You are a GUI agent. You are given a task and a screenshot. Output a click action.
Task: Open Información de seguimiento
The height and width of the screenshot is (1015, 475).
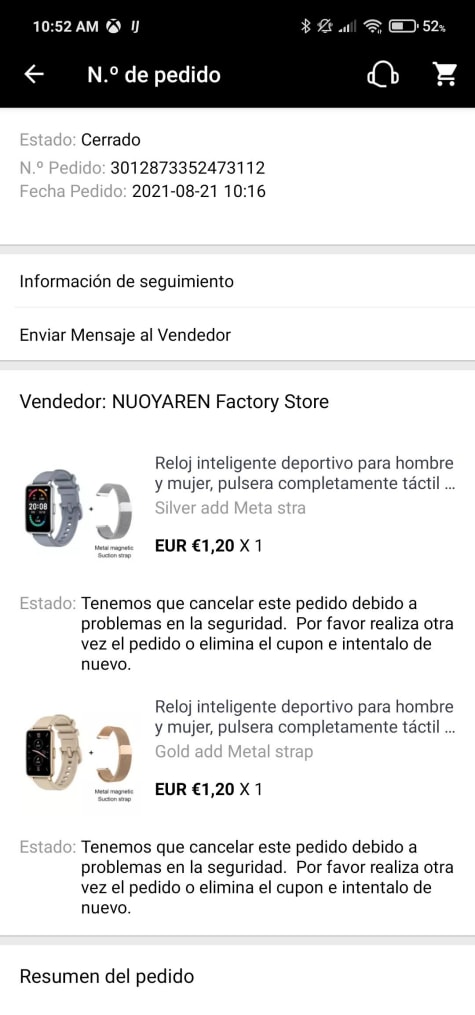click(238, 282)
